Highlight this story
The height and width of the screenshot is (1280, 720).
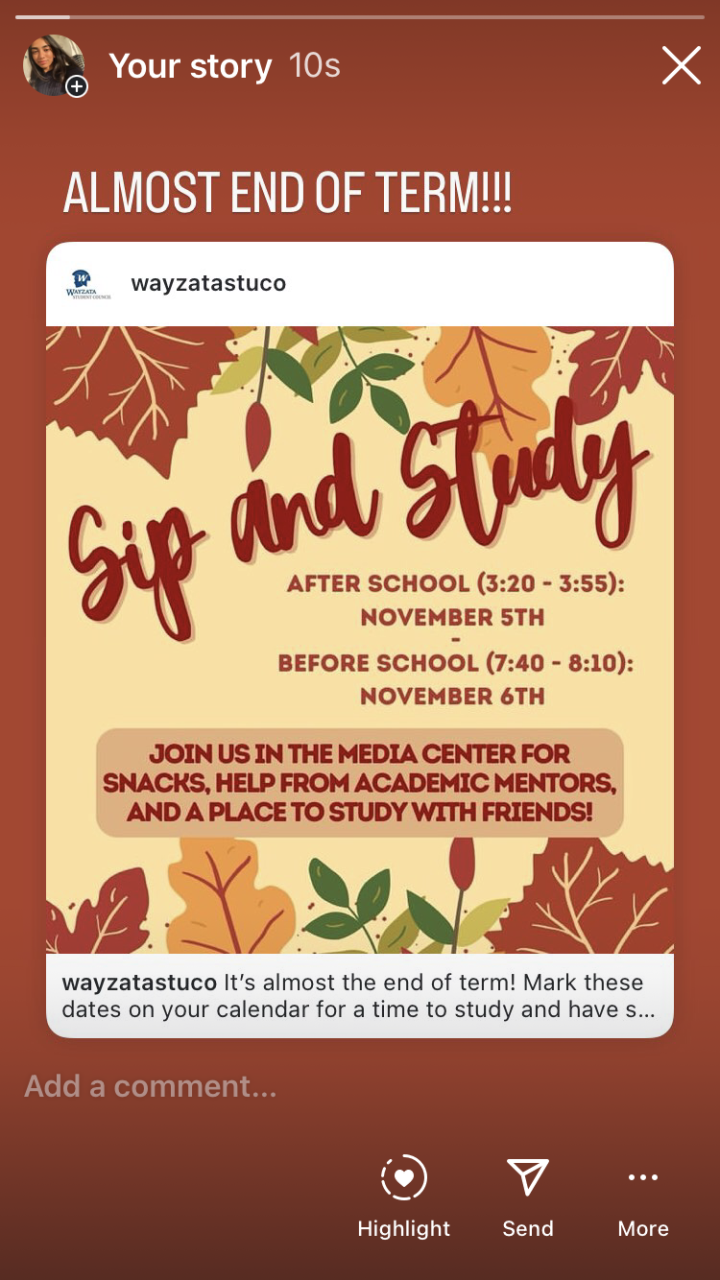pos(404,1196)
